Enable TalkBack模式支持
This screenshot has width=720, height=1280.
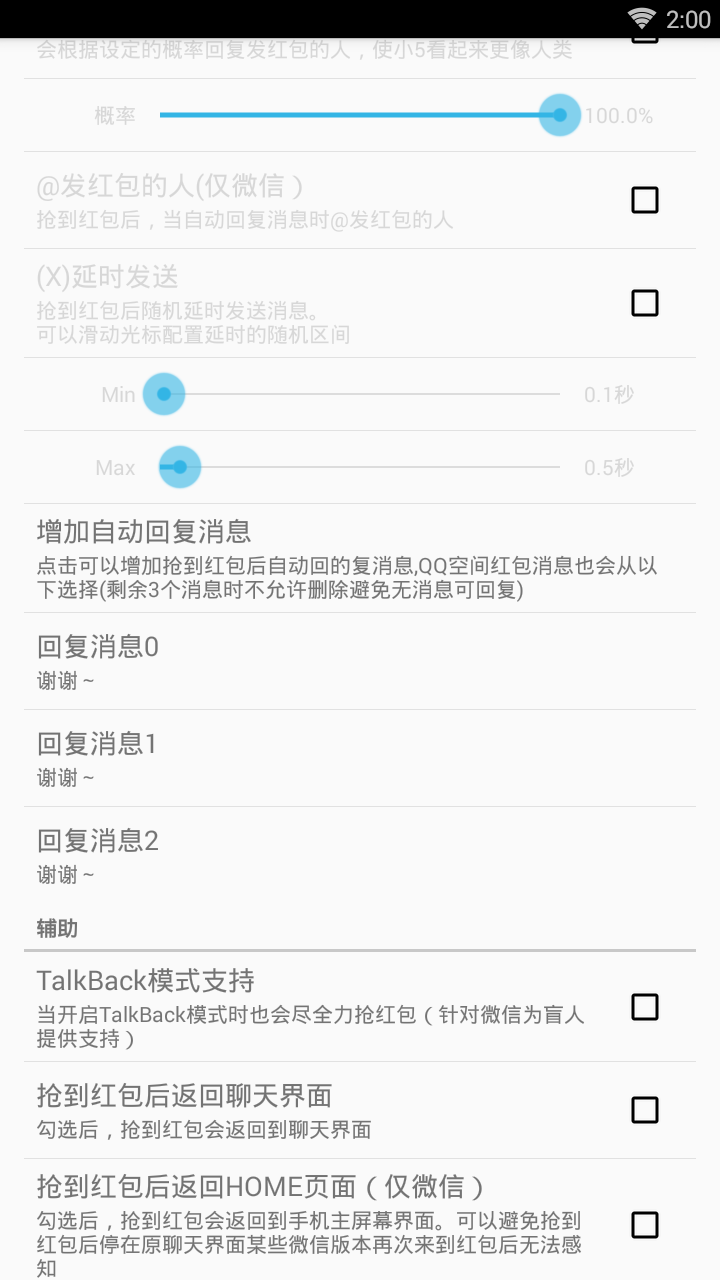644,1008
